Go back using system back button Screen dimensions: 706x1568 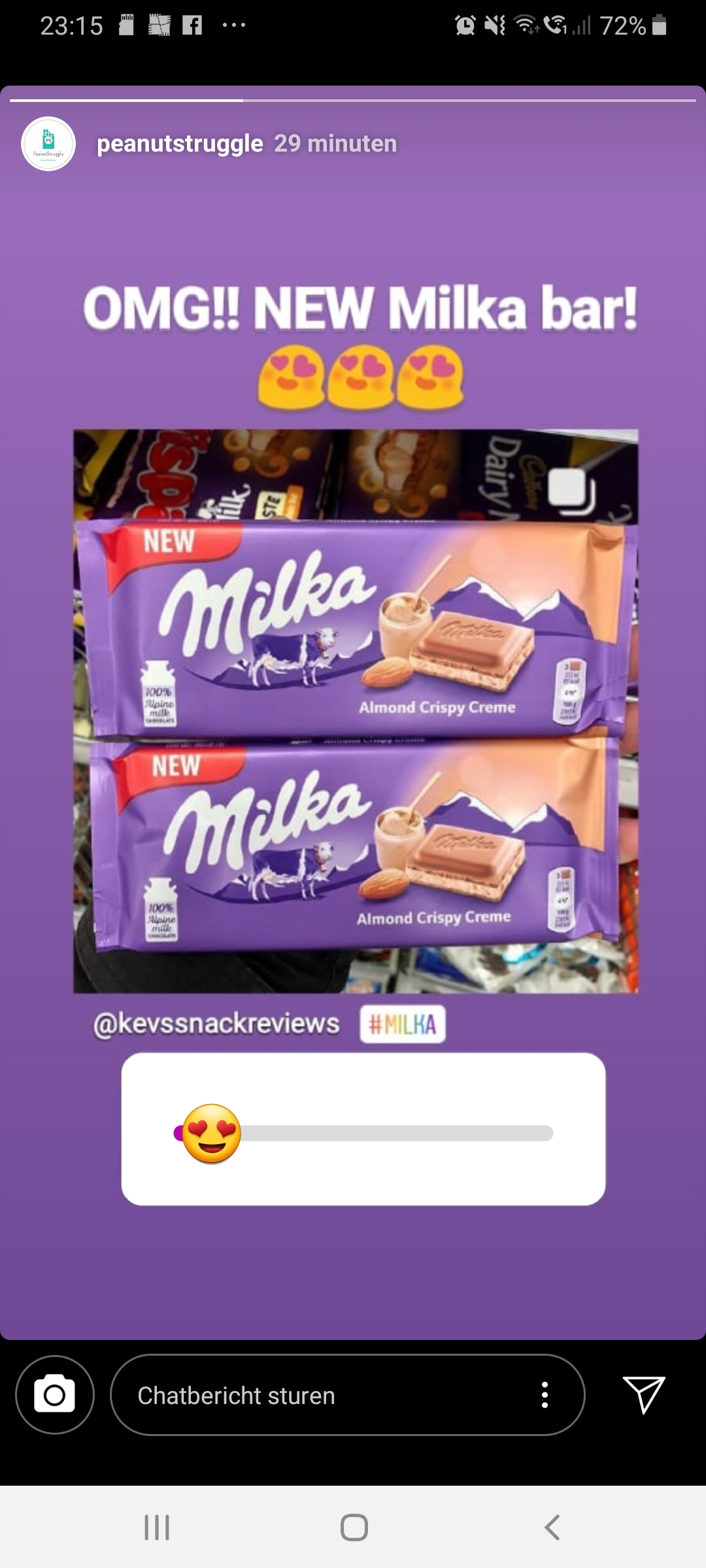tap(552, 1527)
